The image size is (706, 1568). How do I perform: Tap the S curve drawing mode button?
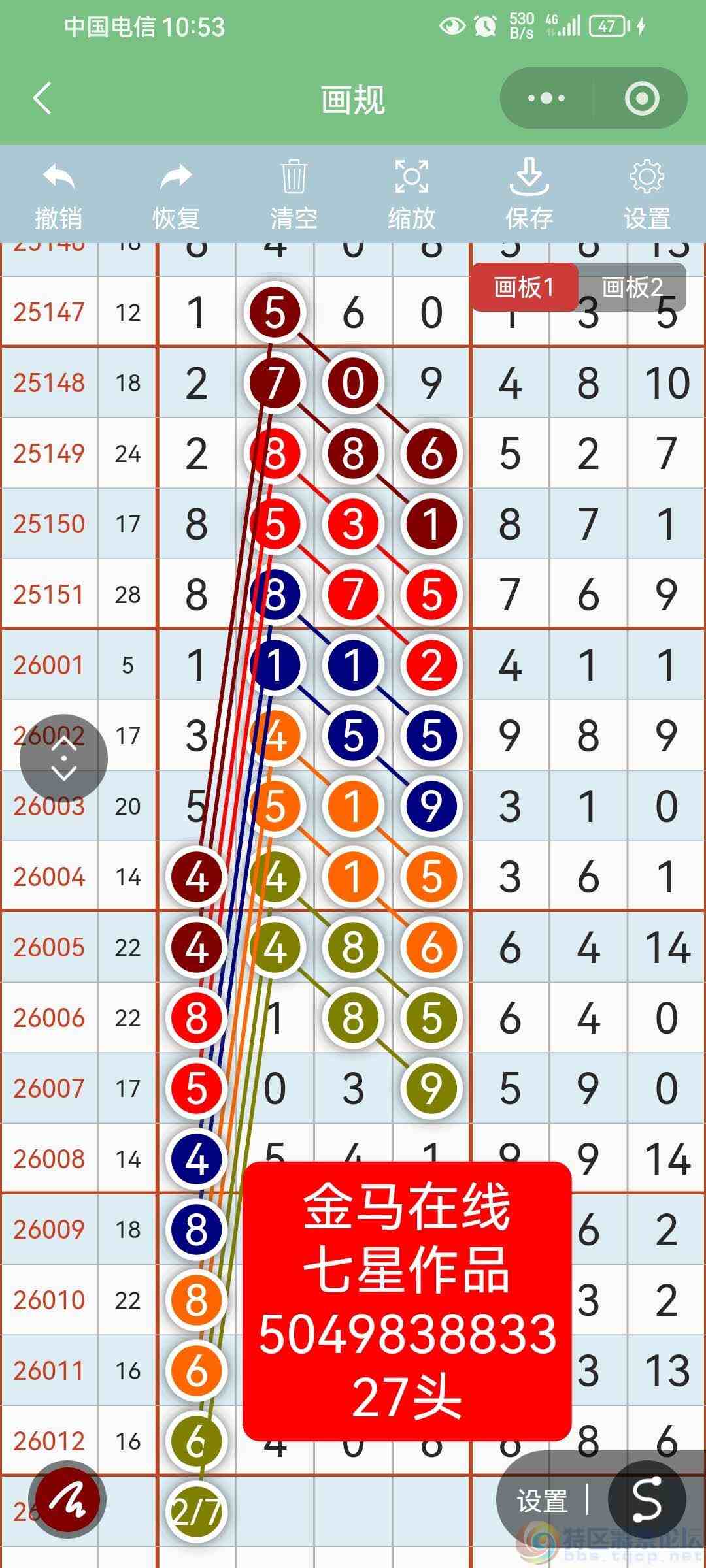(647, 1500)
